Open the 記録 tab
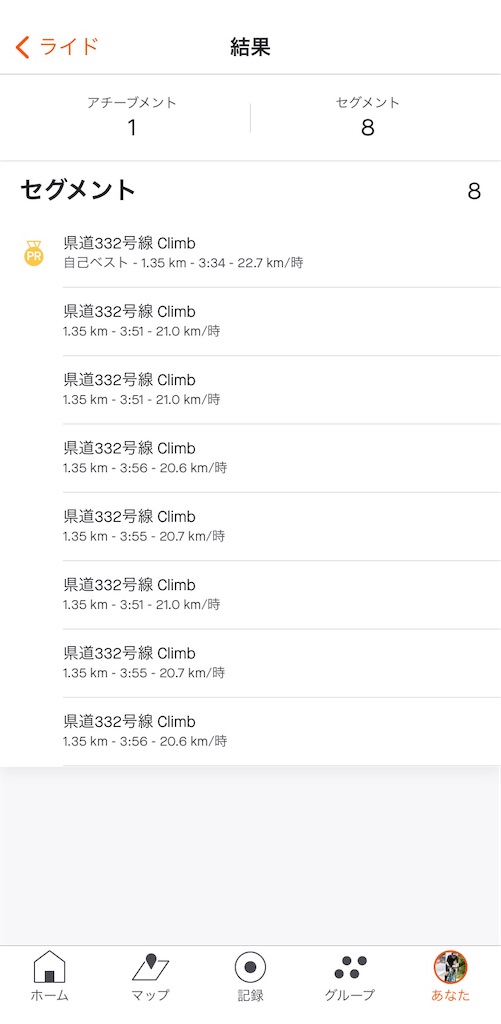 (x=250, y=977)
